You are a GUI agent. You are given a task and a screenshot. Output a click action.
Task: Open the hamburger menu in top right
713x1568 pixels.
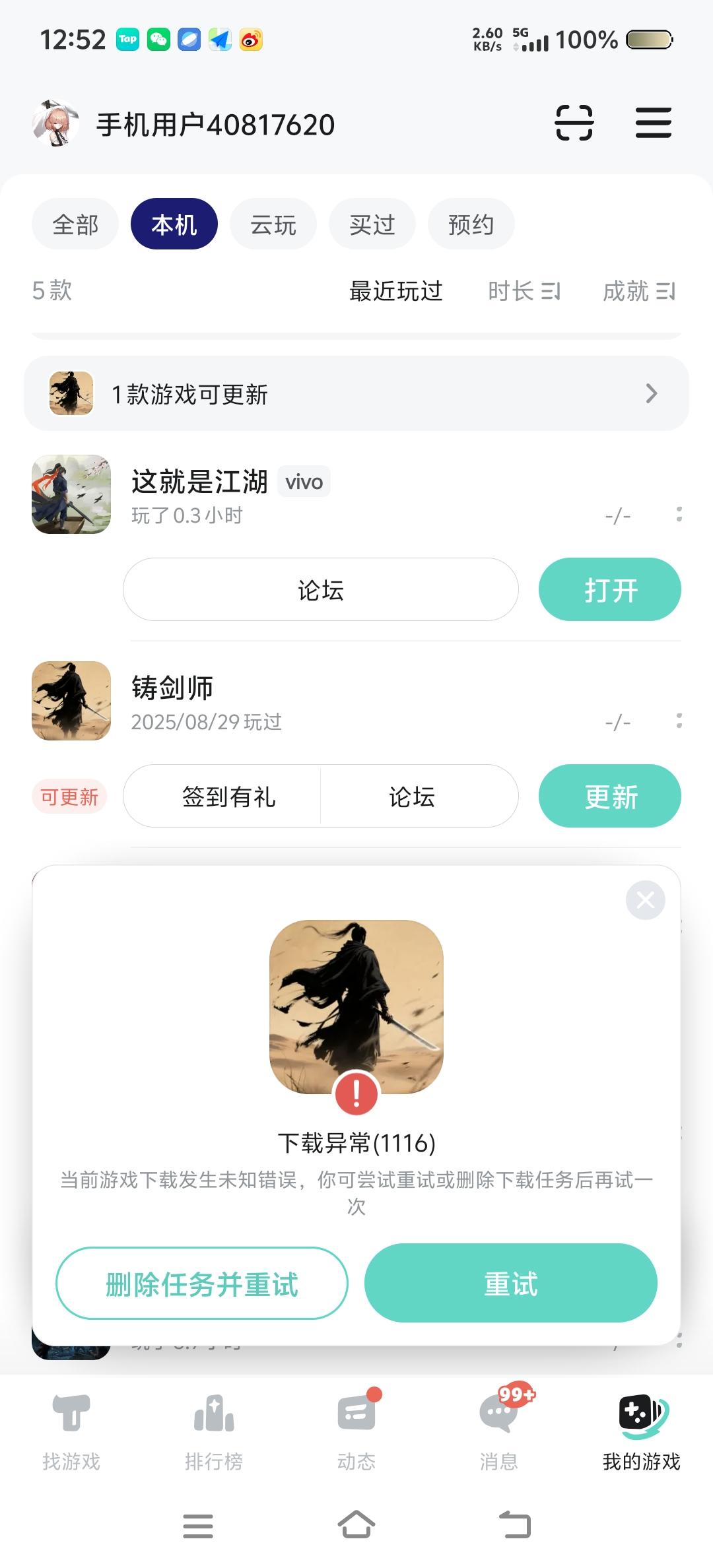(x=654, y=123)
